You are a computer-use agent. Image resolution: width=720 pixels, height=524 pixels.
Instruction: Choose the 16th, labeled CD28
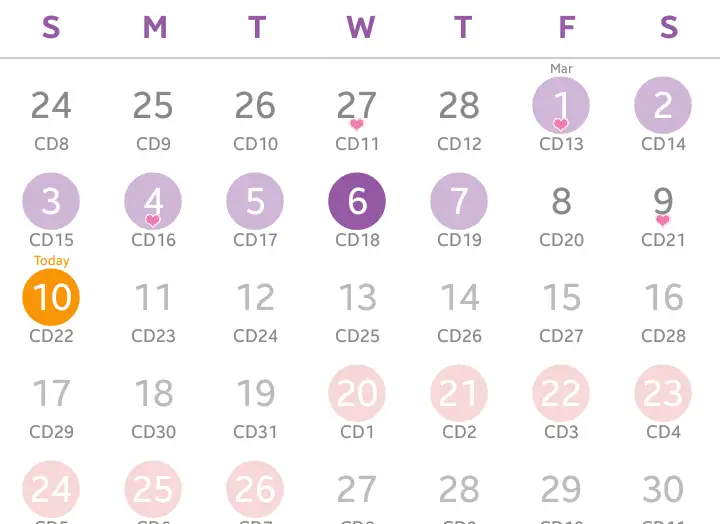(x=663, y=298)
